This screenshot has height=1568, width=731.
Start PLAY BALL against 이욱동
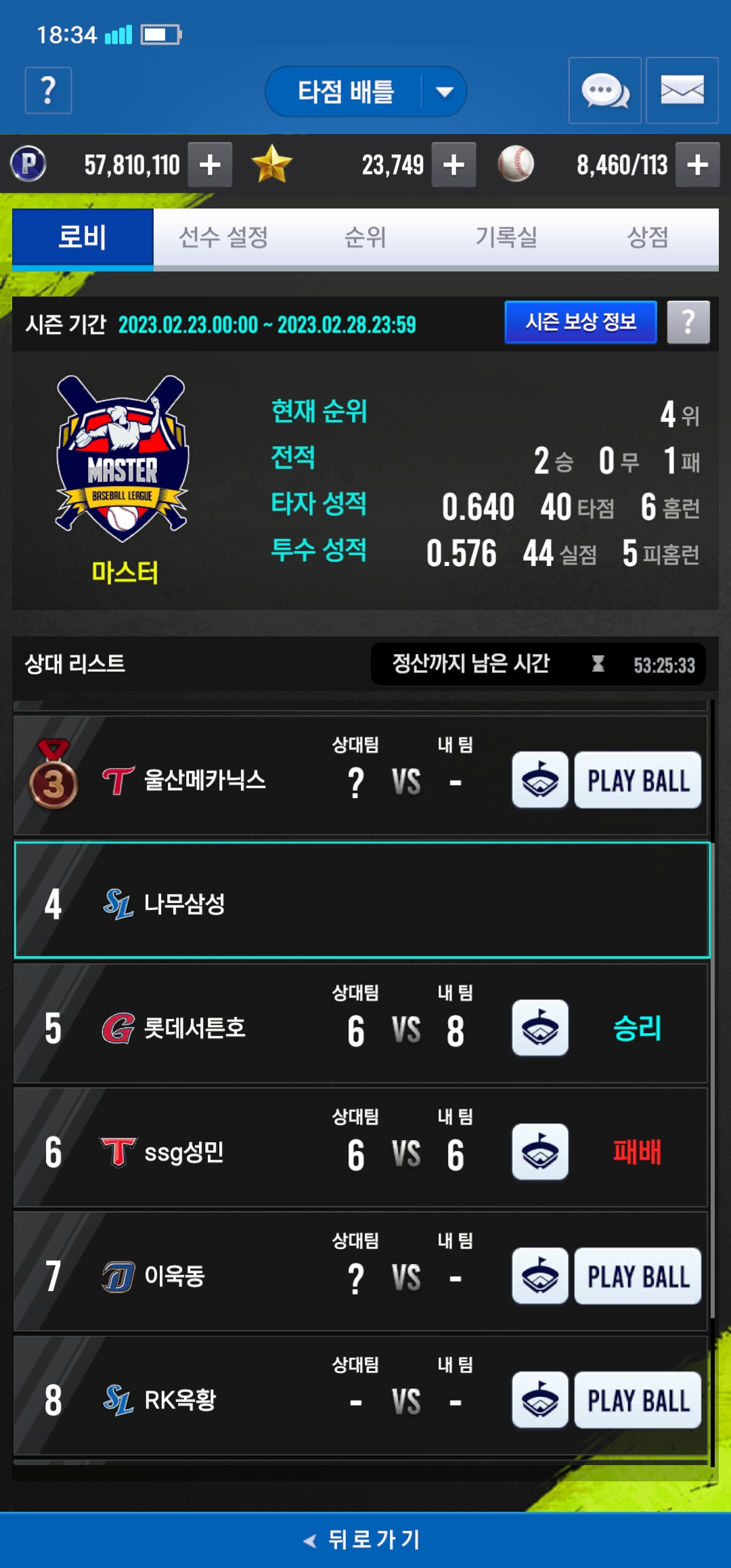(638, 1277)
